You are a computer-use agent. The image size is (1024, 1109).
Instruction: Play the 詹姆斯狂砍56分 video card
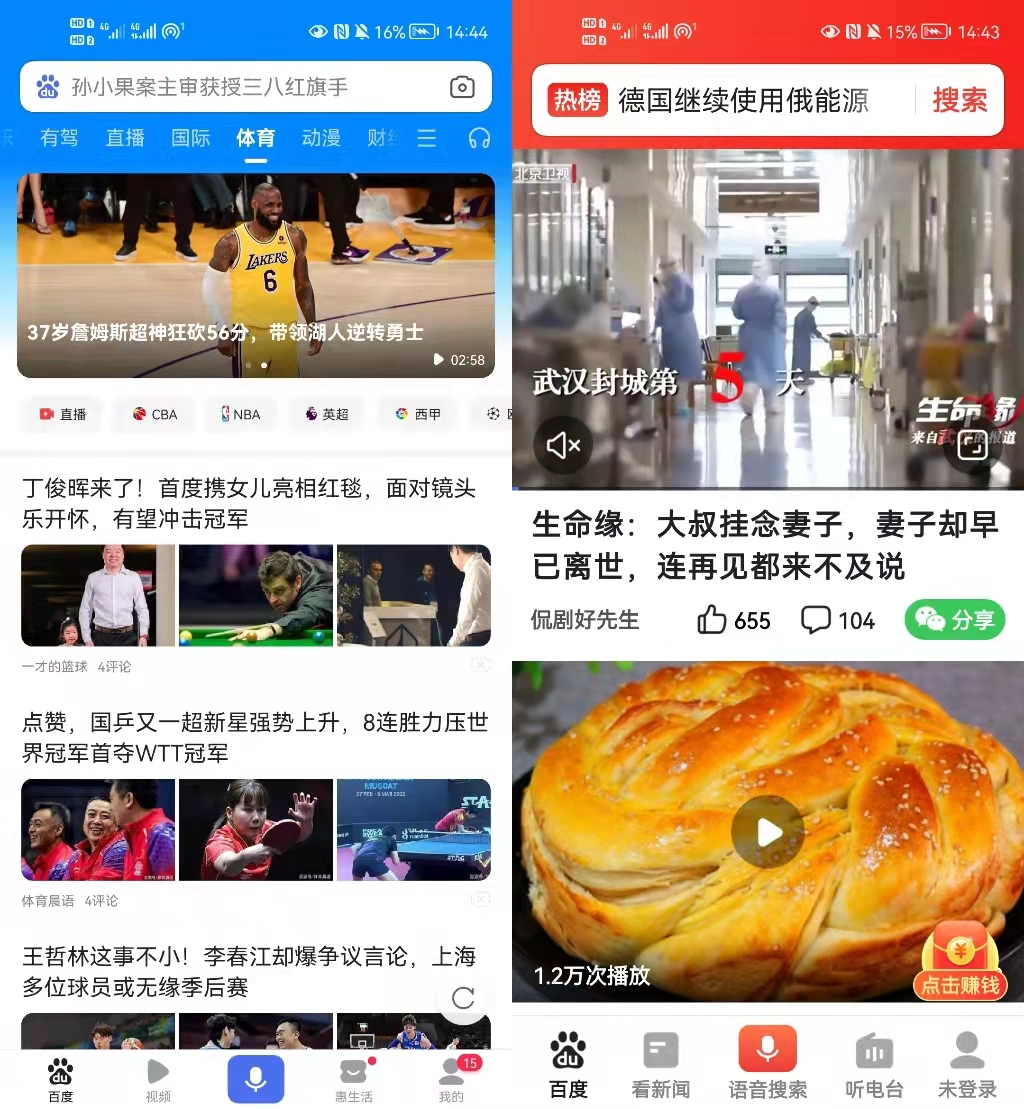[256, 275]
